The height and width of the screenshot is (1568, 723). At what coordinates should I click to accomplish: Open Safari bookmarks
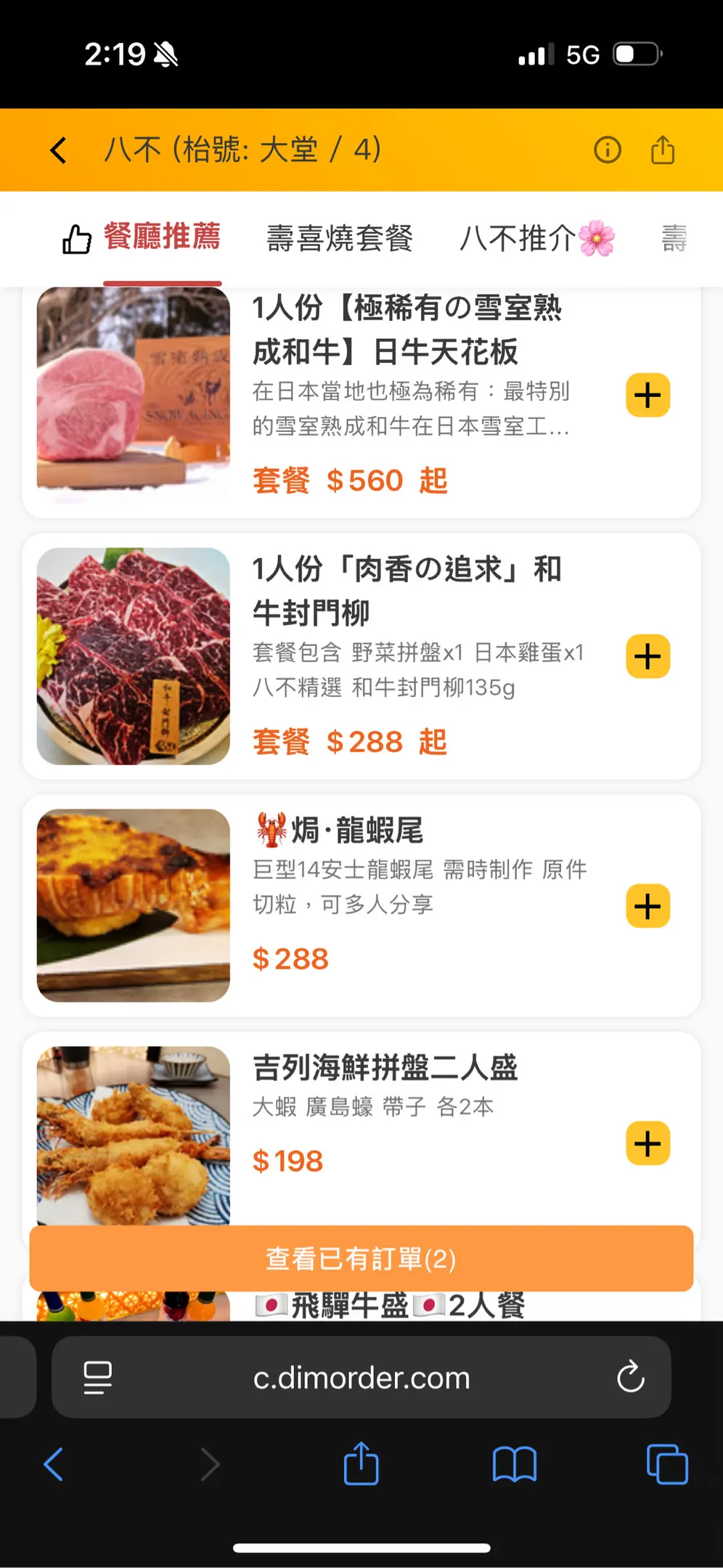pyautogui.click(x=514, y=1464)
